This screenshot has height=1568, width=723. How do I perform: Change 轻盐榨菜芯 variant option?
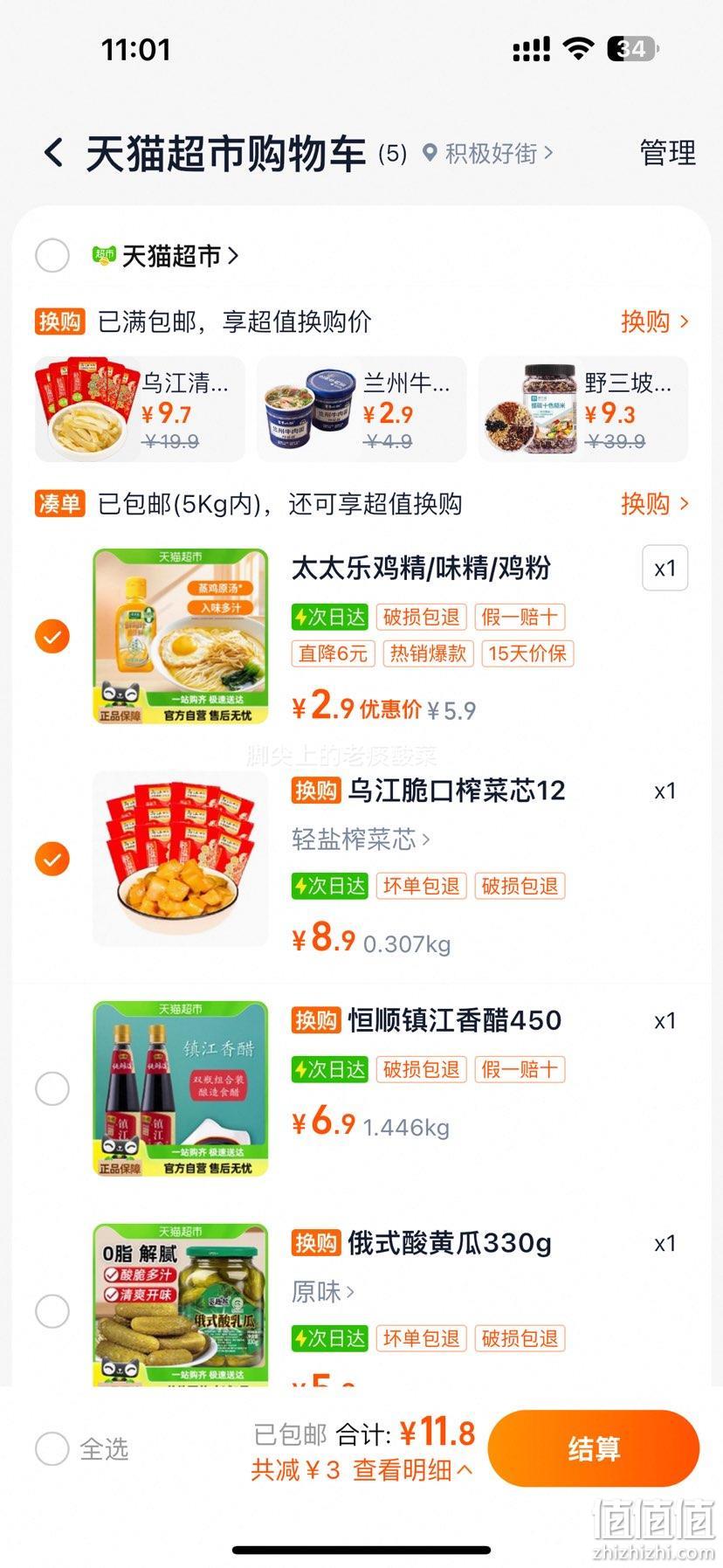361,839
